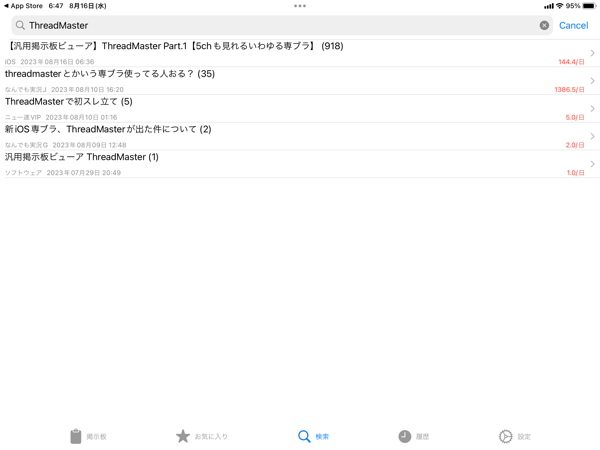The height and width of the screenshot is (450, 600).
Task: Open the threadmasterとかいう専ブラ thread
Action: (290, 80)
